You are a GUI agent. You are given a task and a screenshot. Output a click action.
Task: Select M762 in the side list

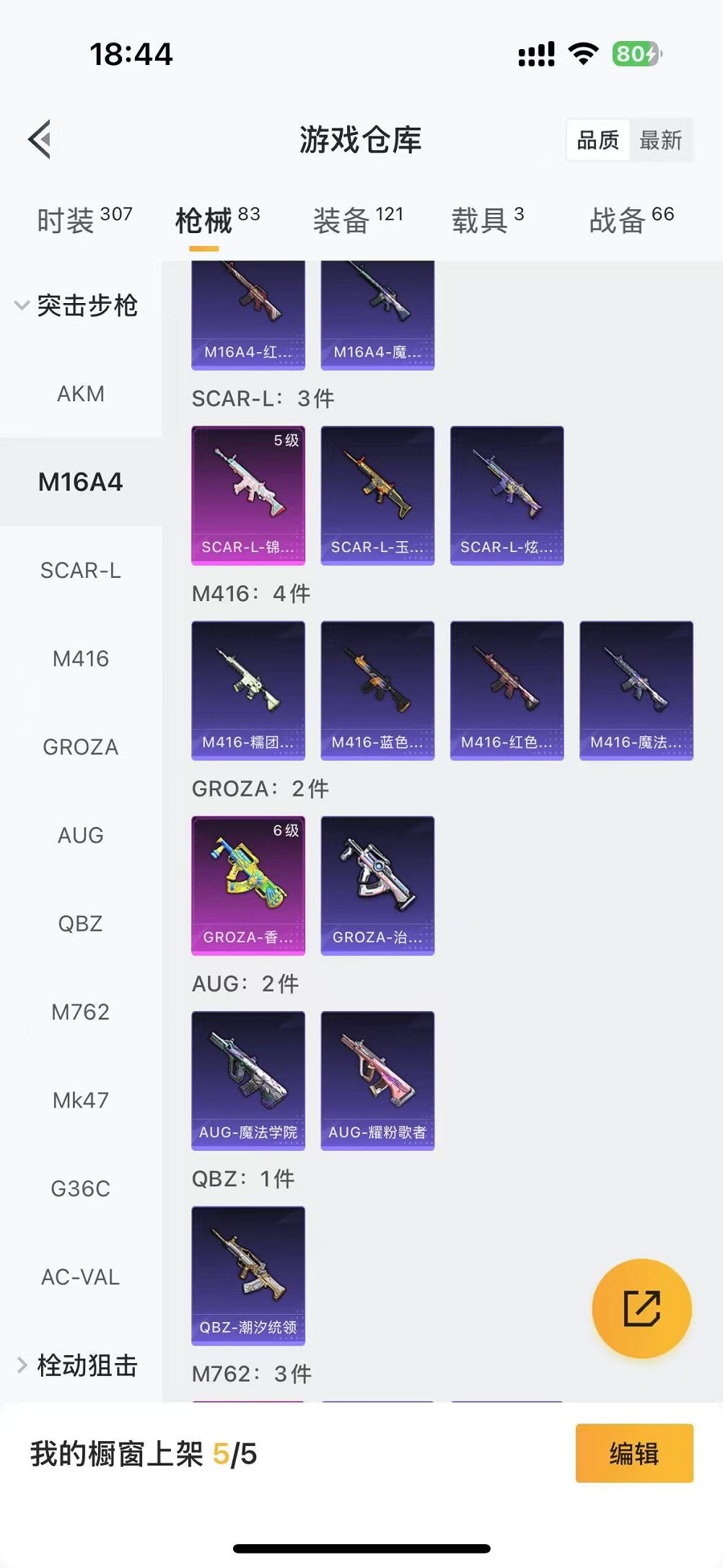pyautogui.click(x=80, y=1012)
